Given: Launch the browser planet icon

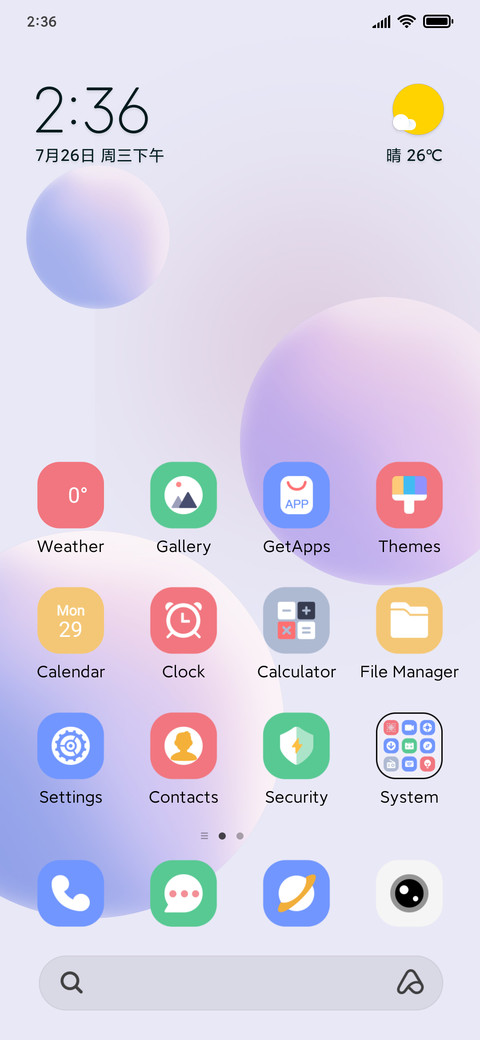Looking at the screenshot, I should point(296,893).
